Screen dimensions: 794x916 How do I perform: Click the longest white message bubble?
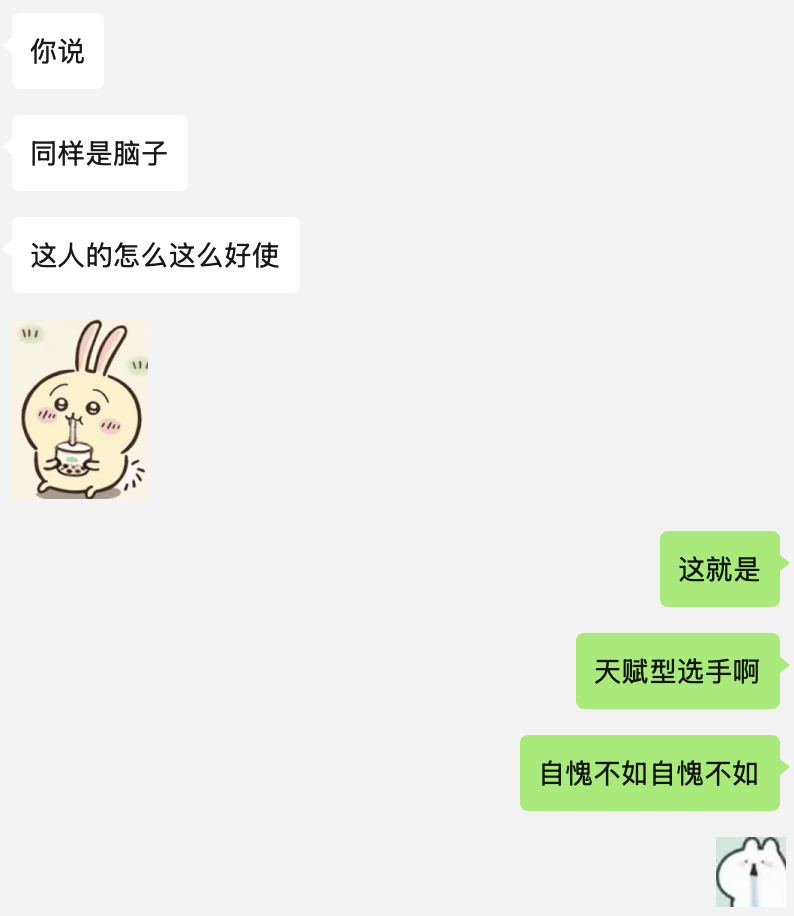155,255
